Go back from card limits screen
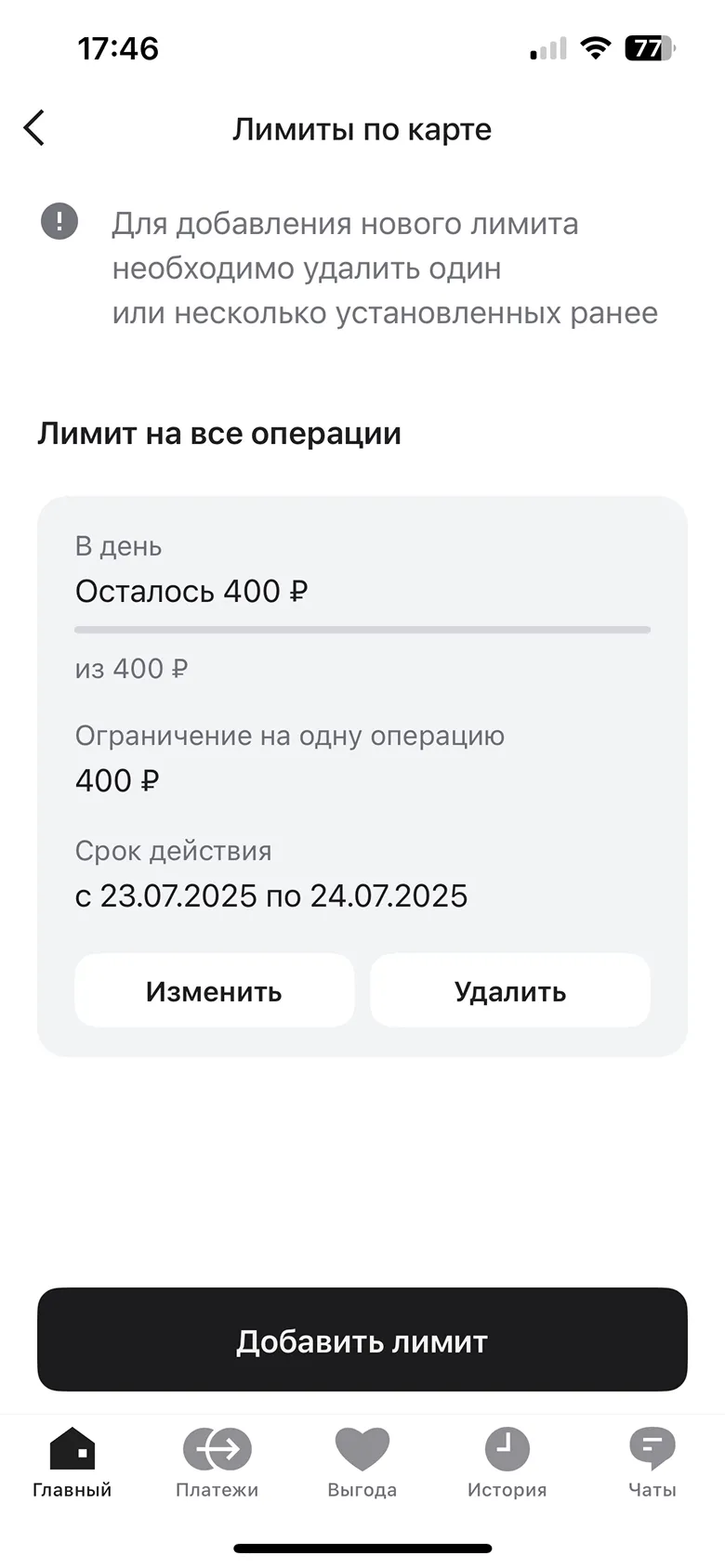The image size is (725, 1568). click(34, 128)
